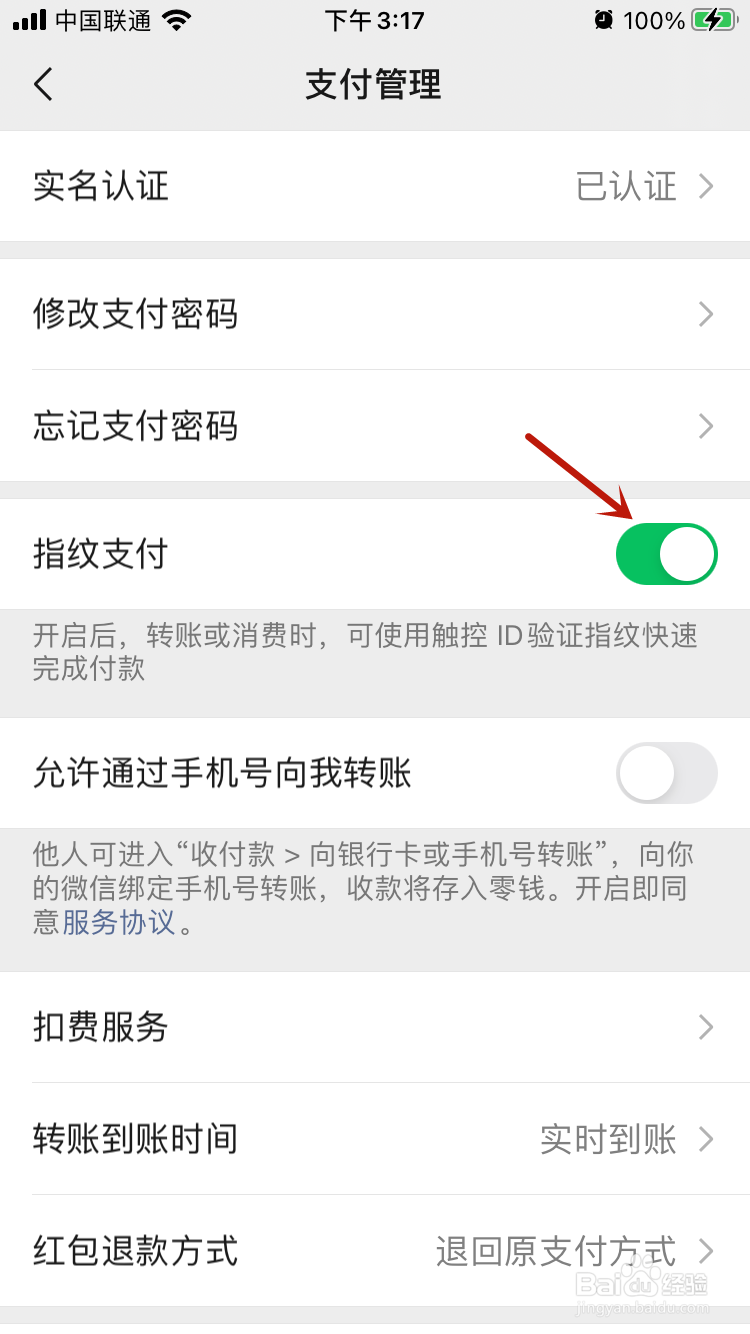The image size is (750, 1334).
Task: Click the 下午 3:17 time display
Action: click(375, 18)
